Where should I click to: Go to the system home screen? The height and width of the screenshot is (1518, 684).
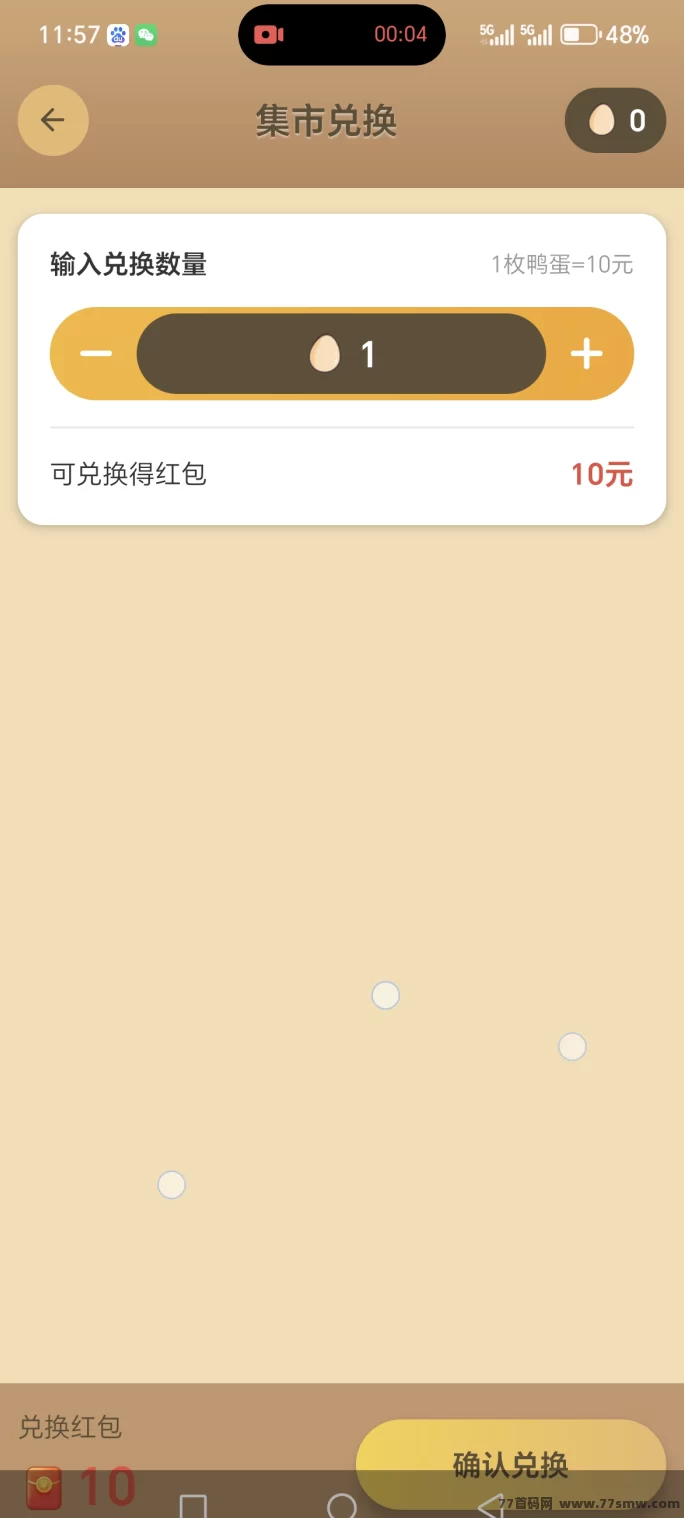point(342,1506)
